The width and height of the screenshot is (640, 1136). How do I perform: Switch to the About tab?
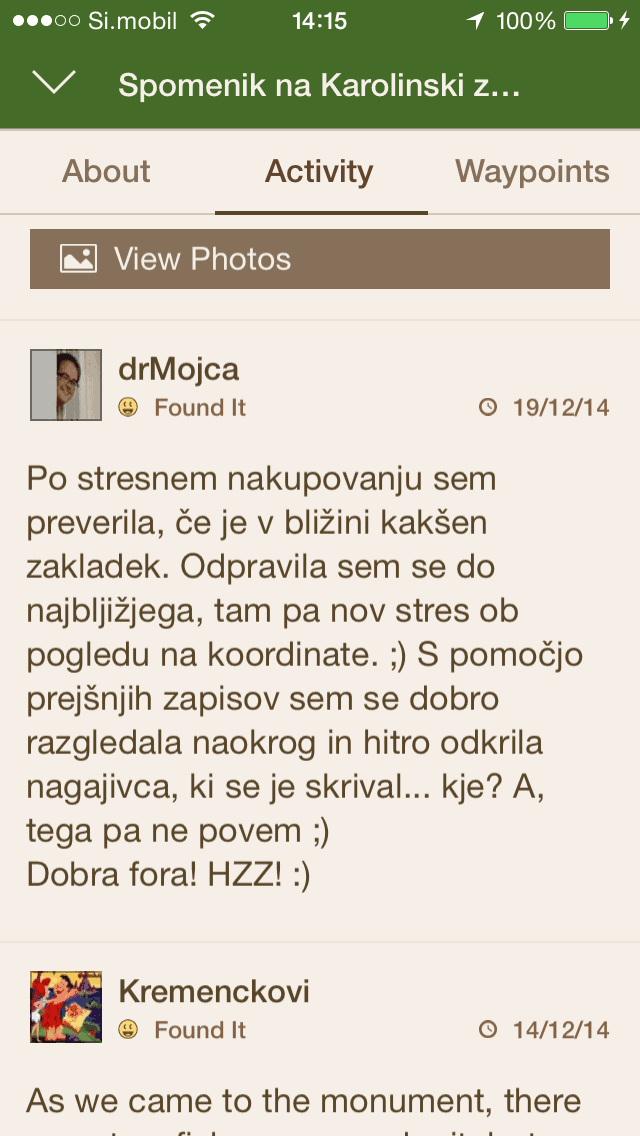pyautogui.click(x=106, y=171)
